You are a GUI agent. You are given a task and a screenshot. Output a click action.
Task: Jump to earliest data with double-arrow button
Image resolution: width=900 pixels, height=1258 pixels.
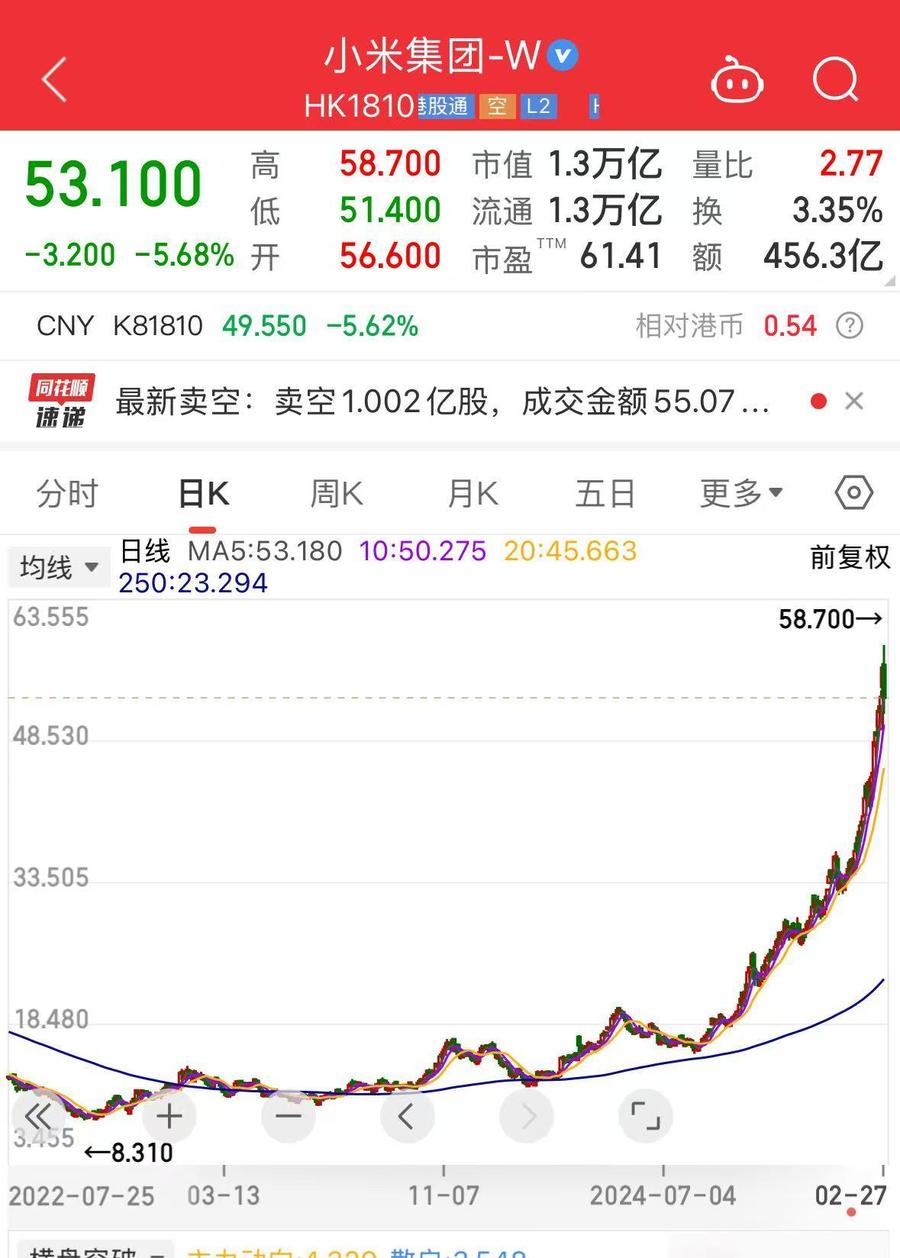pyautogui.click(x=38, y=1116)
